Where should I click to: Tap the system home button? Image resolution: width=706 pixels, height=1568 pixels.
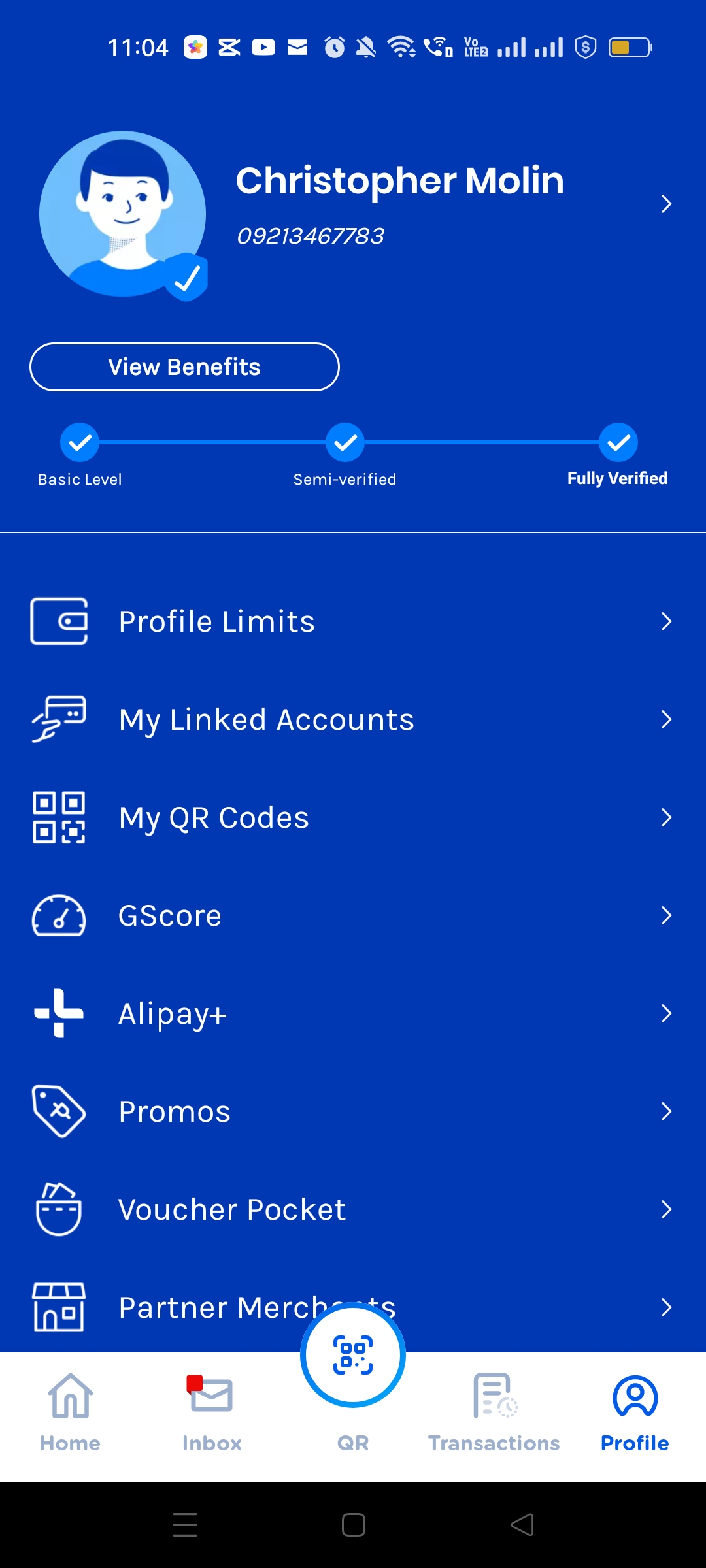353,1525
